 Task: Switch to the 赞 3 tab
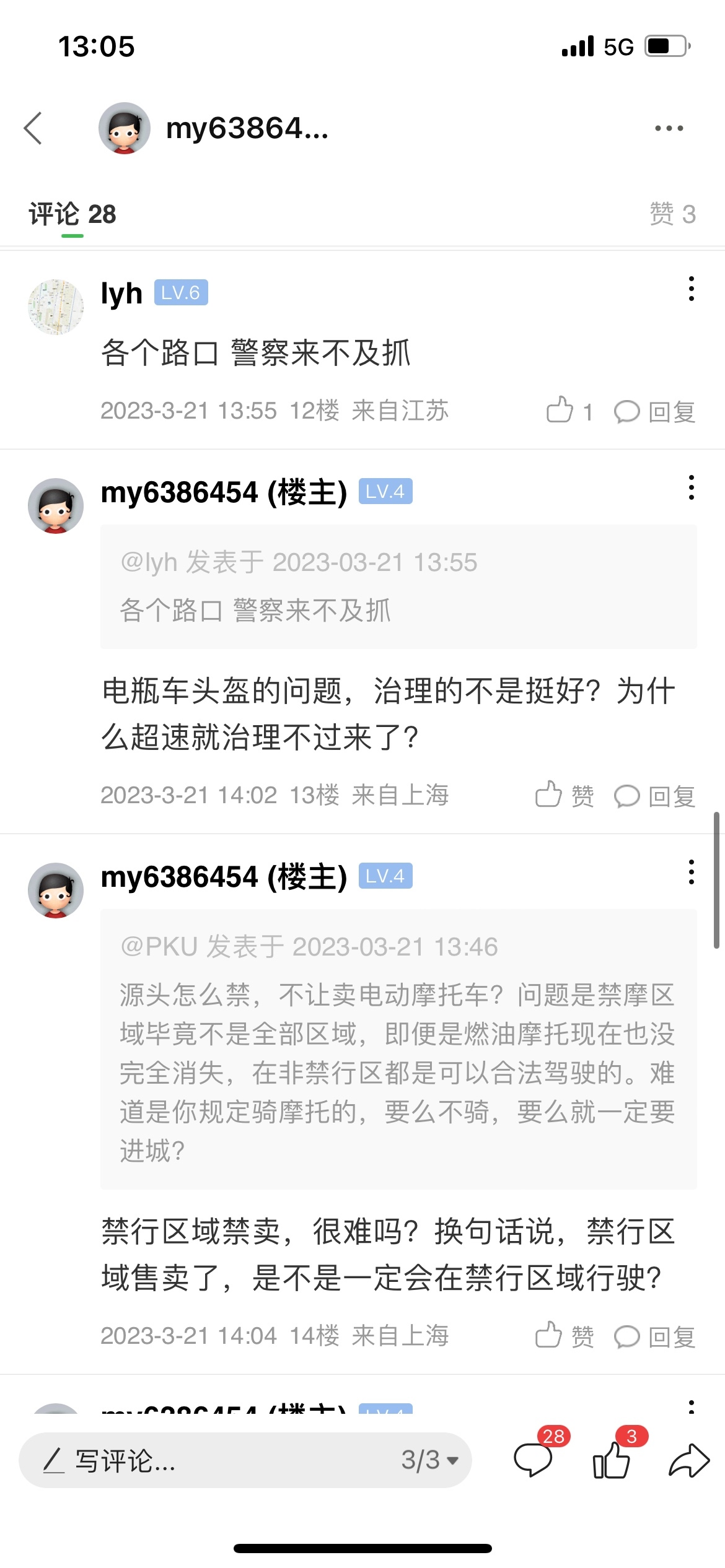point(672,214)
